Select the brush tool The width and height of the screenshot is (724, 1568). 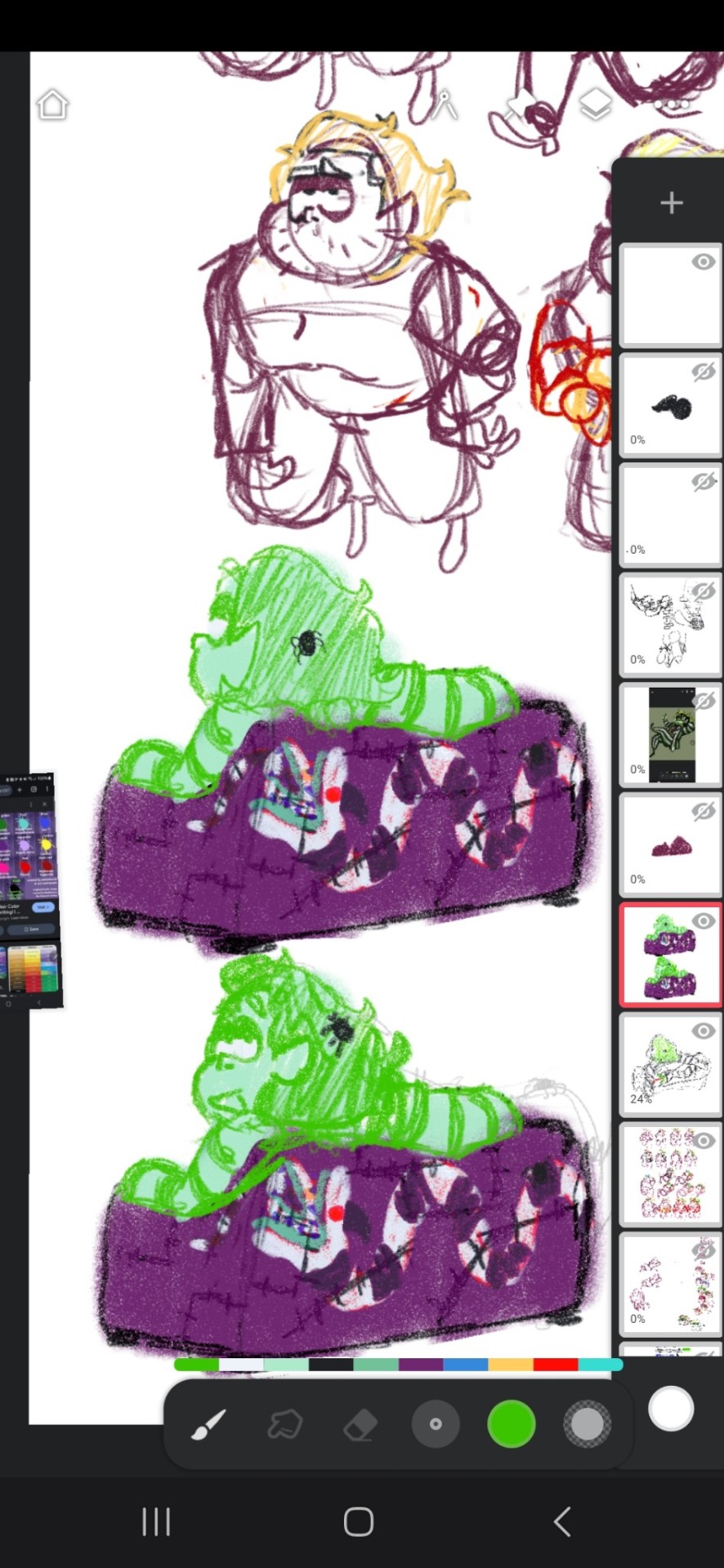208,1425
